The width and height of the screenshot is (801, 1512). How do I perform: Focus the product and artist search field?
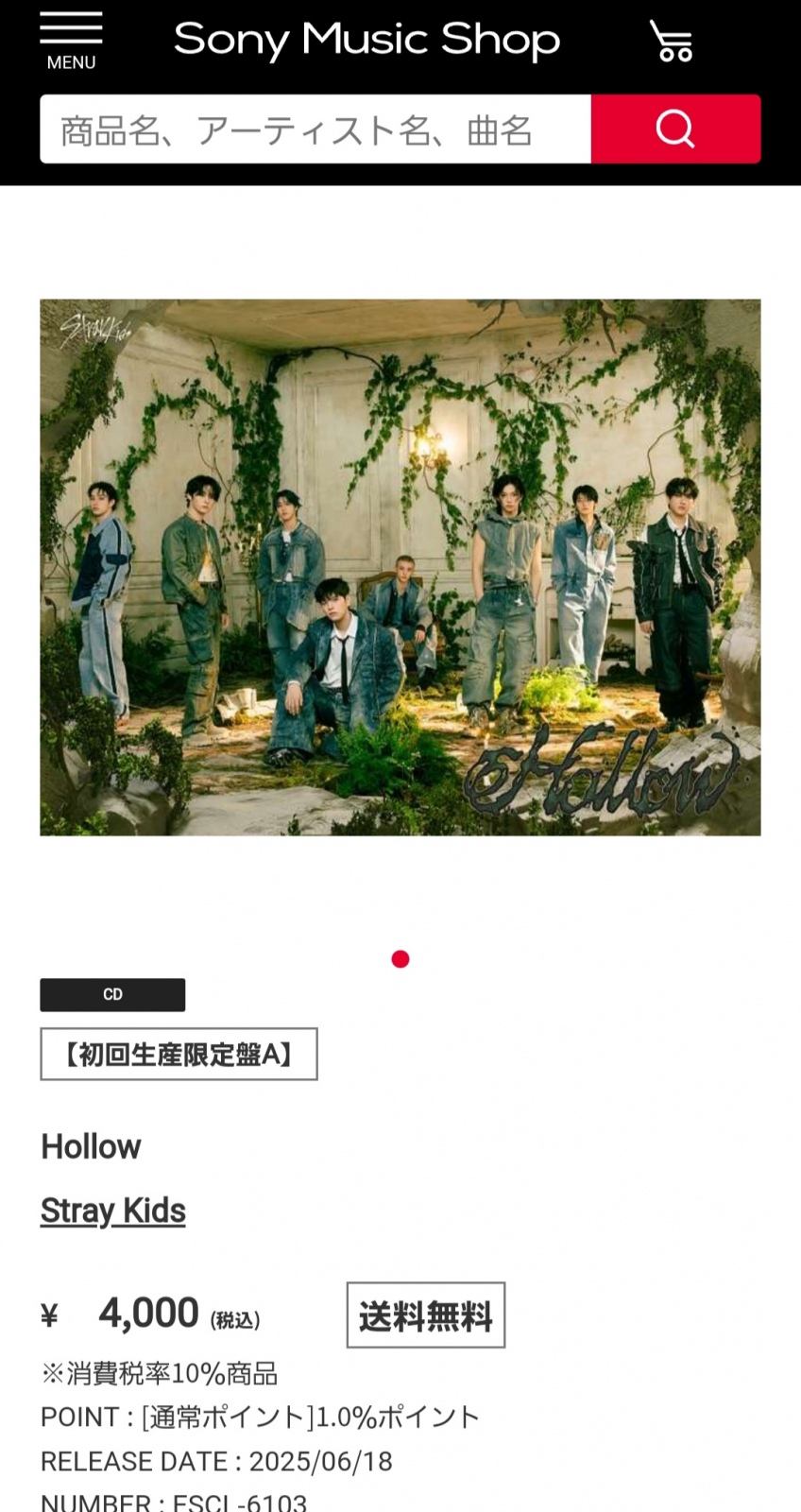point(315,129)
